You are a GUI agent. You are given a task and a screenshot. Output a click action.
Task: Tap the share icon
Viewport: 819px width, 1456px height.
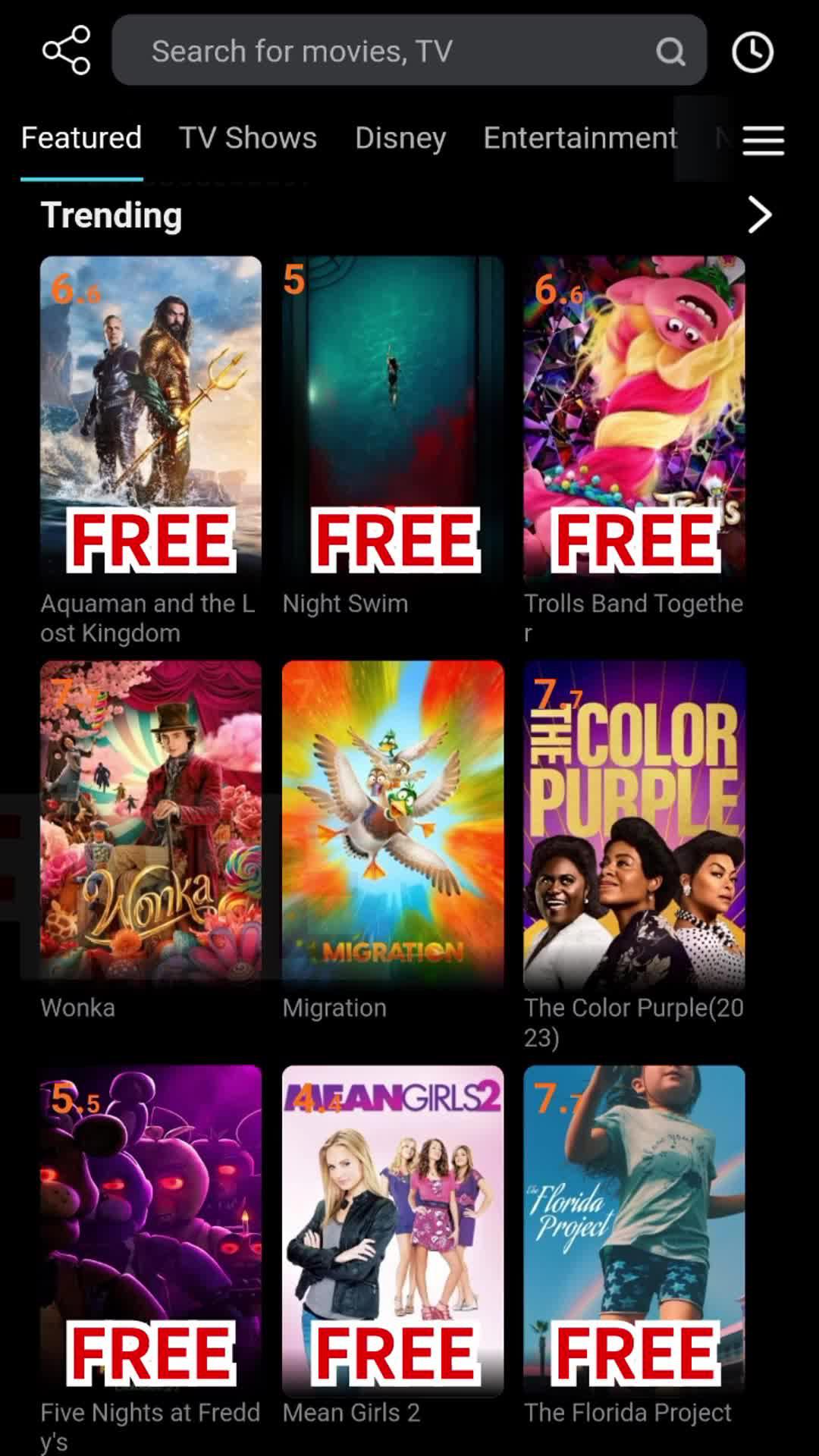point(67,51)
